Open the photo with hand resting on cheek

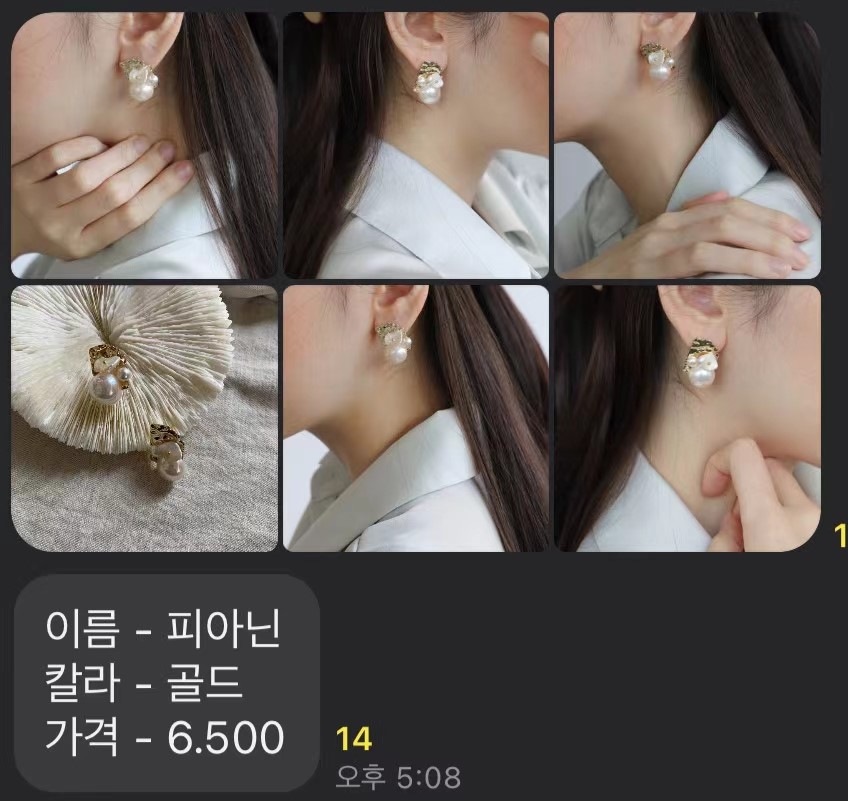(144, 145)
